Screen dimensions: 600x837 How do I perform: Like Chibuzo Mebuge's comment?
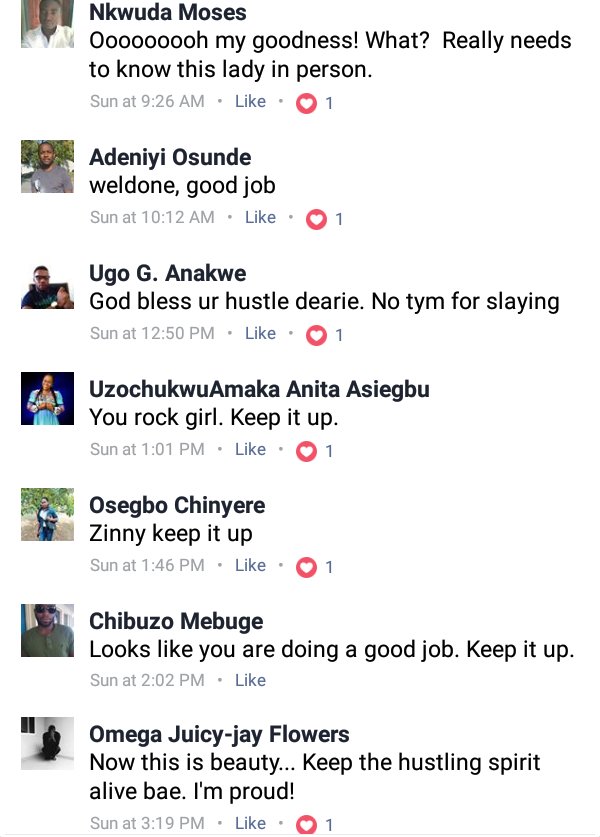[x=250, y=680]
